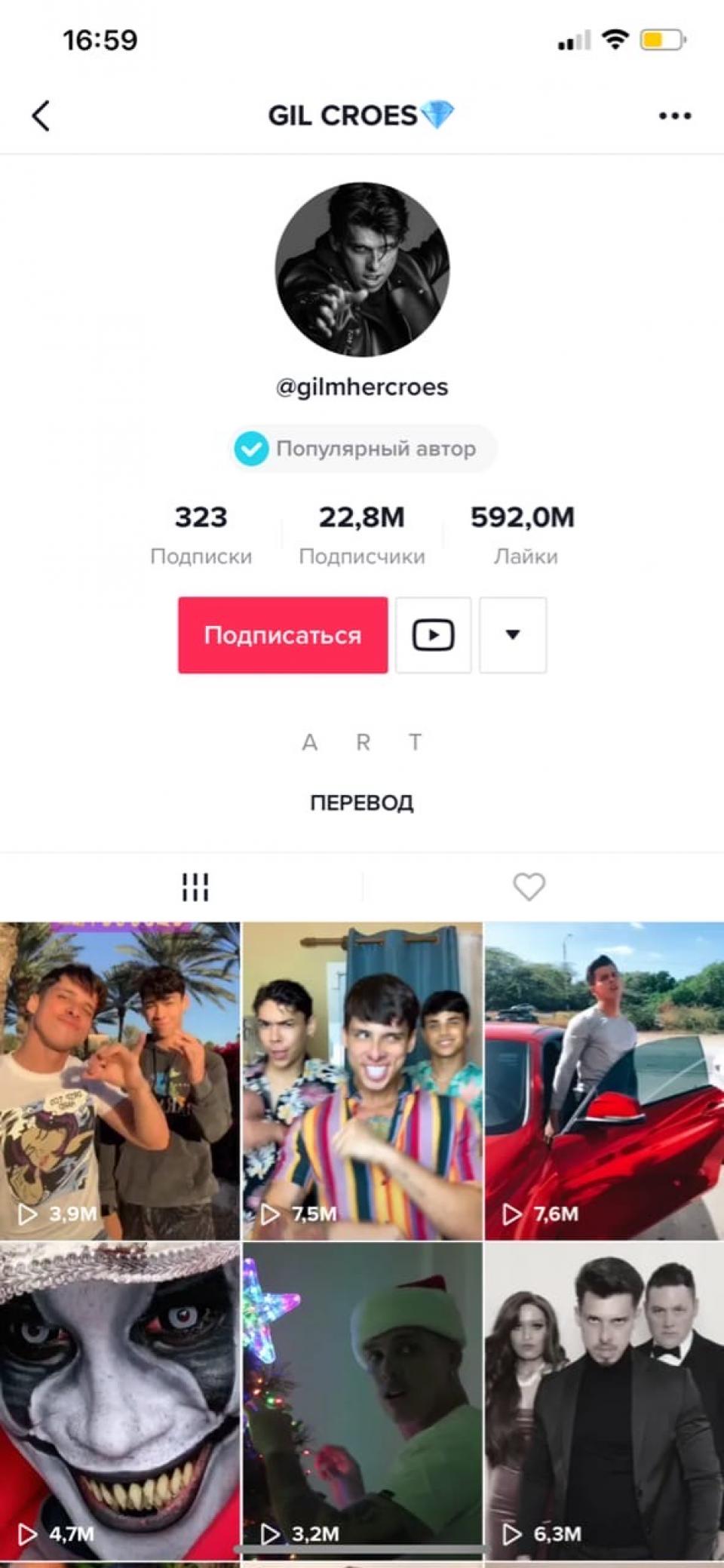Open the video with 7,5M views

(x=362, y=1080)
